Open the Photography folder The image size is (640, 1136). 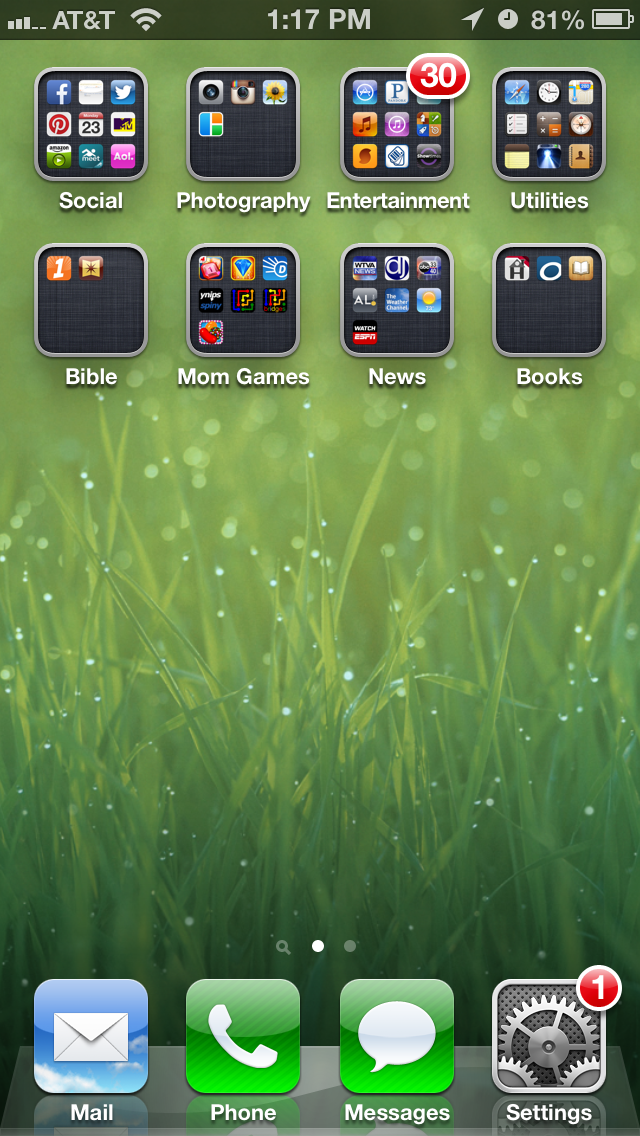(243, 124)
